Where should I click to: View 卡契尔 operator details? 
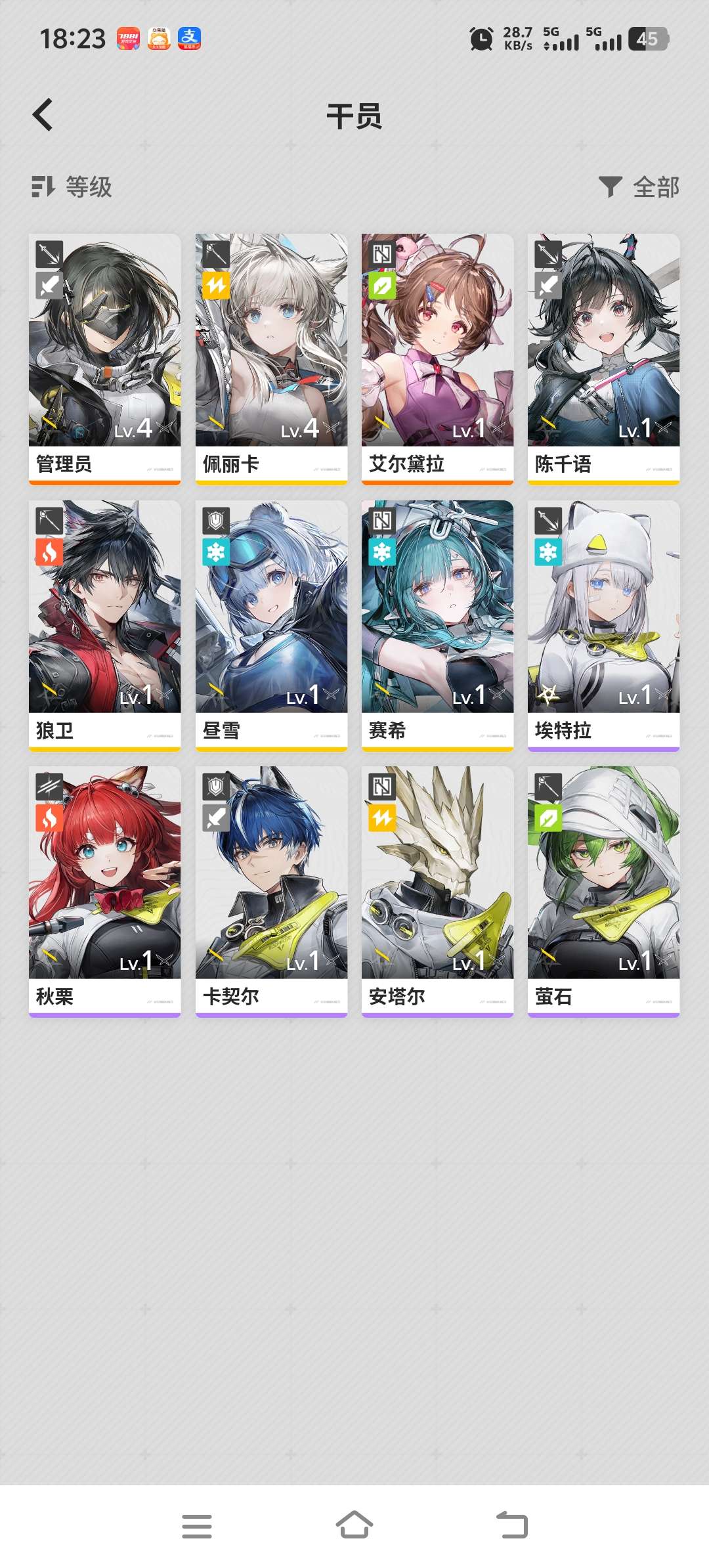pyautogui.click(x=271, y=891)
